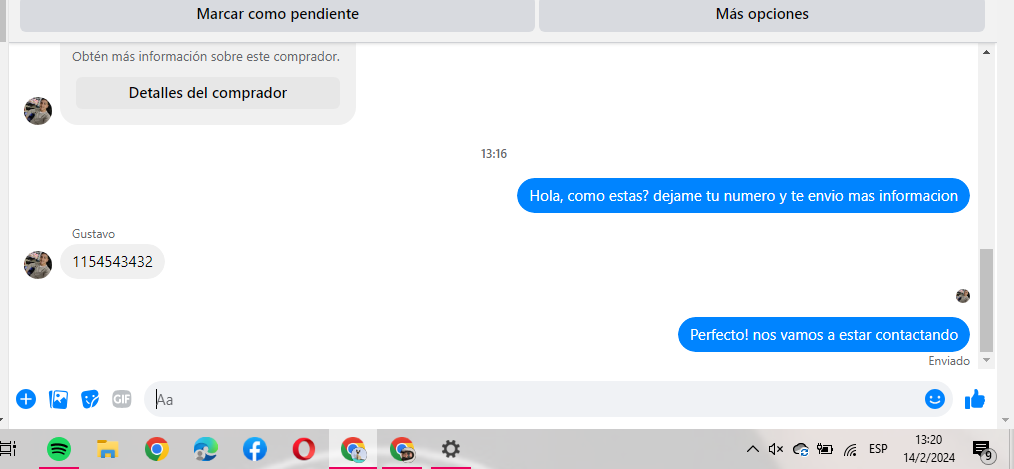
Task: Open the emoji picker
Action: click(935, 399)
